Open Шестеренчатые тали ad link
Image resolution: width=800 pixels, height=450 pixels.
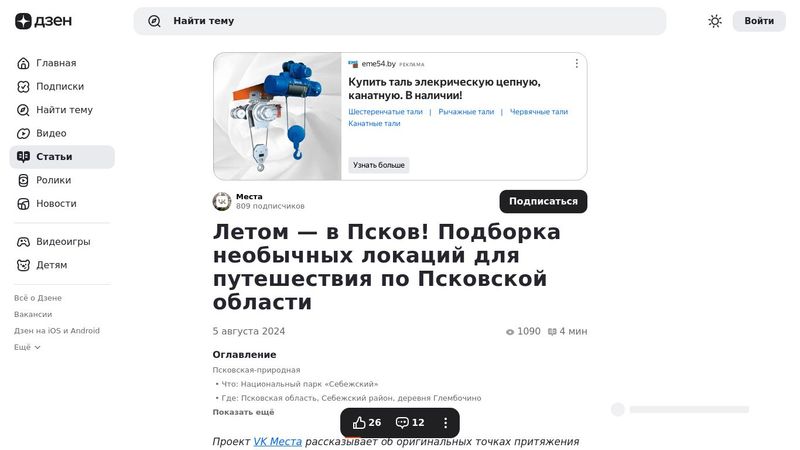click(385, 112)
